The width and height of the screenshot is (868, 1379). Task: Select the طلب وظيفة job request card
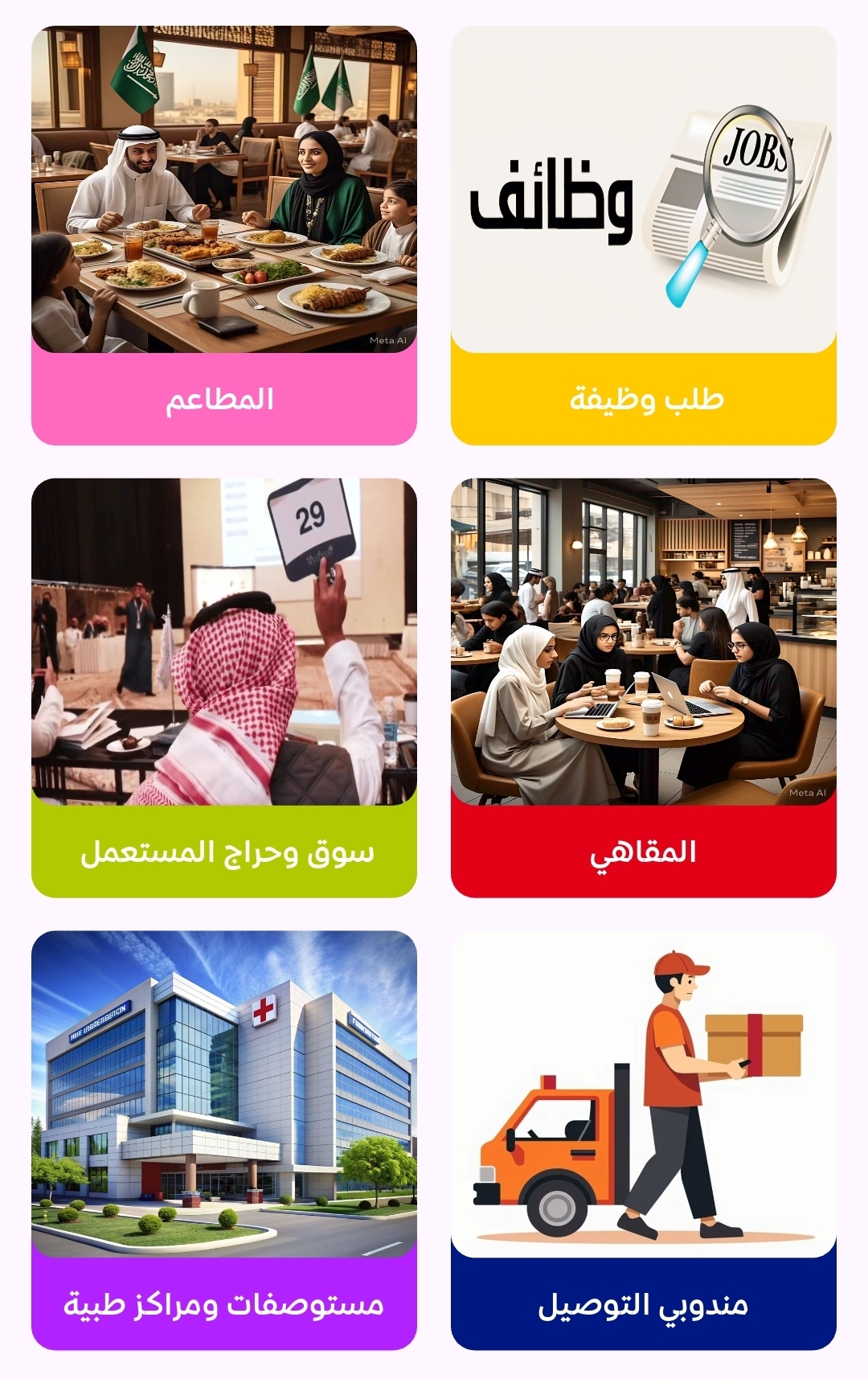643,235
